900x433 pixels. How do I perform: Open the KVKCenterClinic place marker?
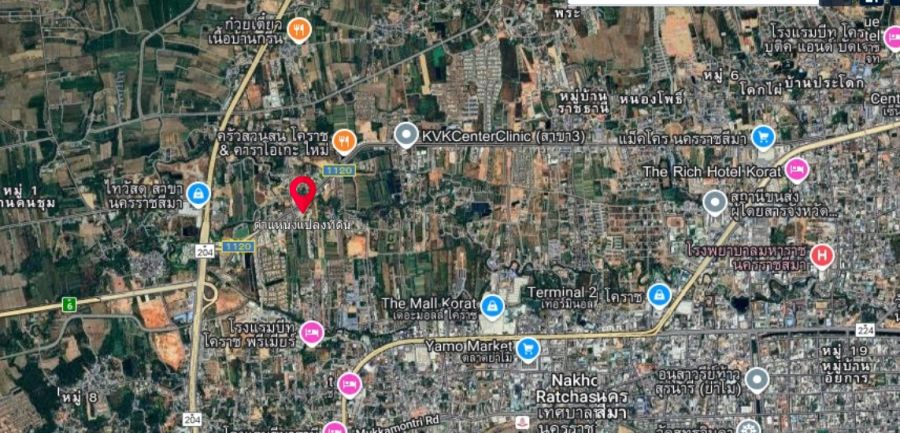405,134
